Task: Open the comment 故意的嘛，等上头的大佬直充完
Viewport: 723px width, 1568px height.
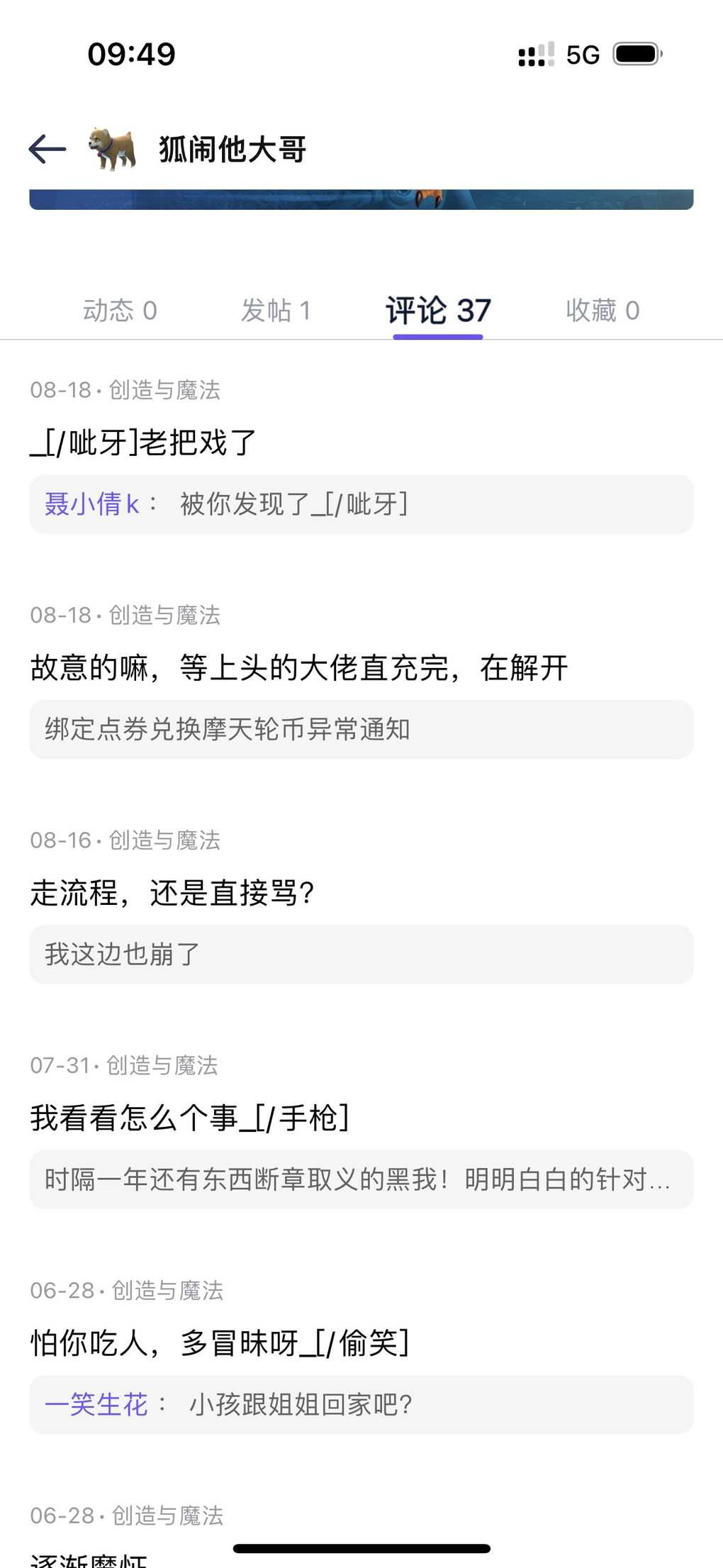Action: click(299, 668)
